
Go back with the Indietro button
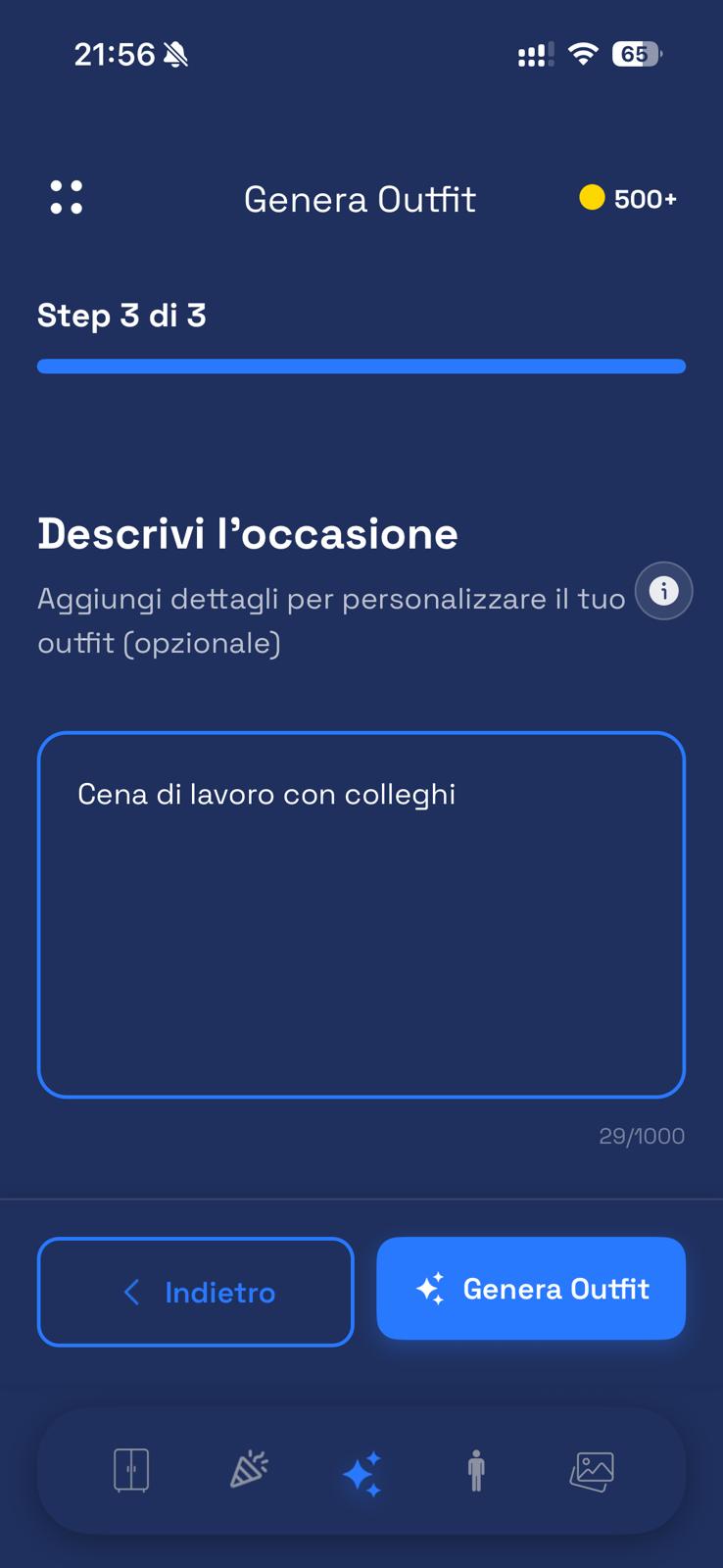pyautogui.click(x=195, y=1292)
